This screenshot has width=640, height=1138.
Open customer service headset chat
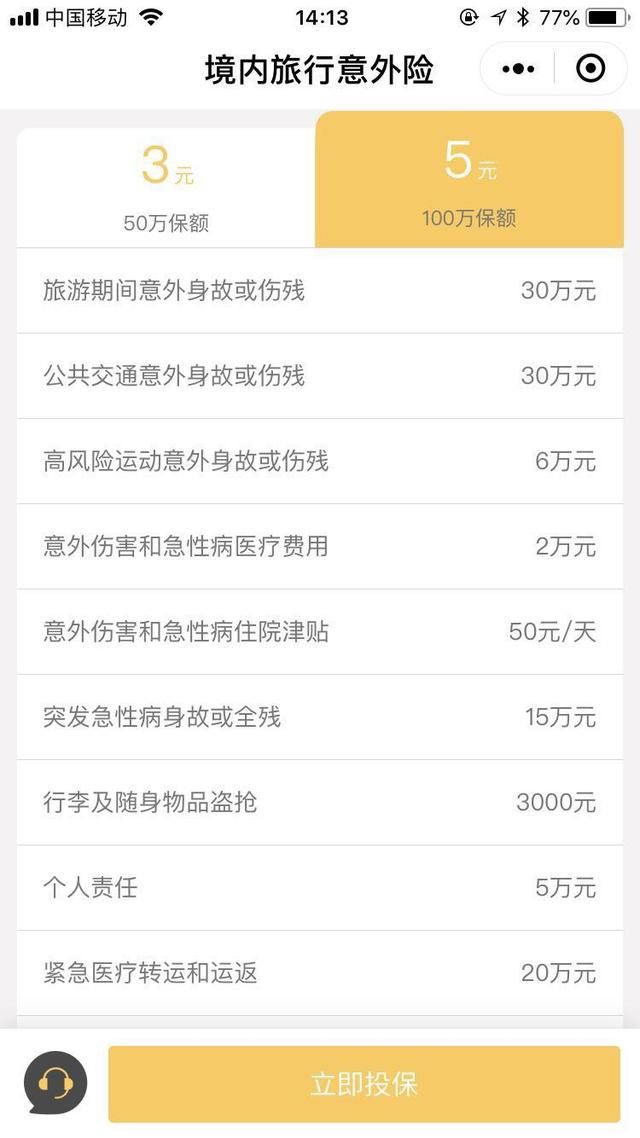point(55,1083)
